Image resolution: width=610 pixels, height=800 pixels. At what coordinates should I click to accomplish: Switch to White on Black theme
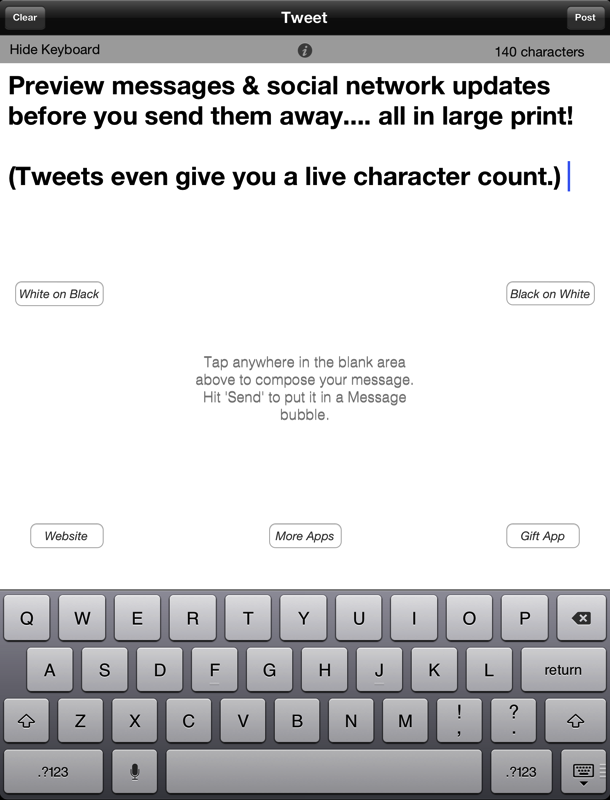click(x=59, y=294)
